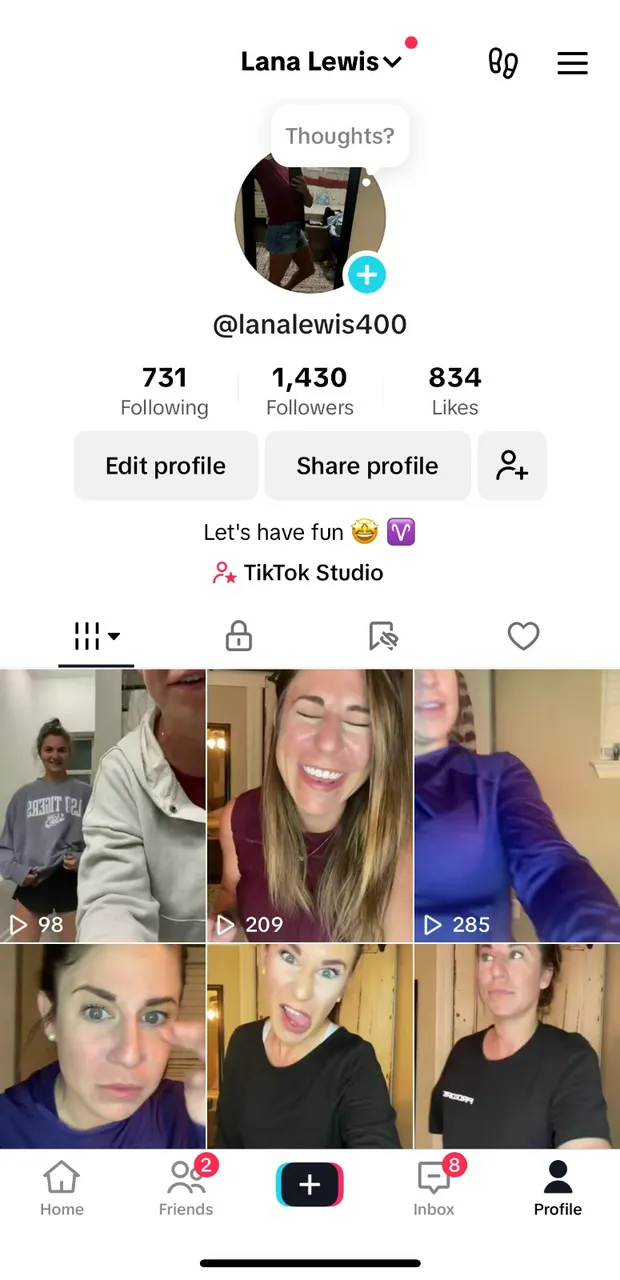Screen dimensions: 620x1280
Task: Open the video with 285 views
Action: point(517,806)
